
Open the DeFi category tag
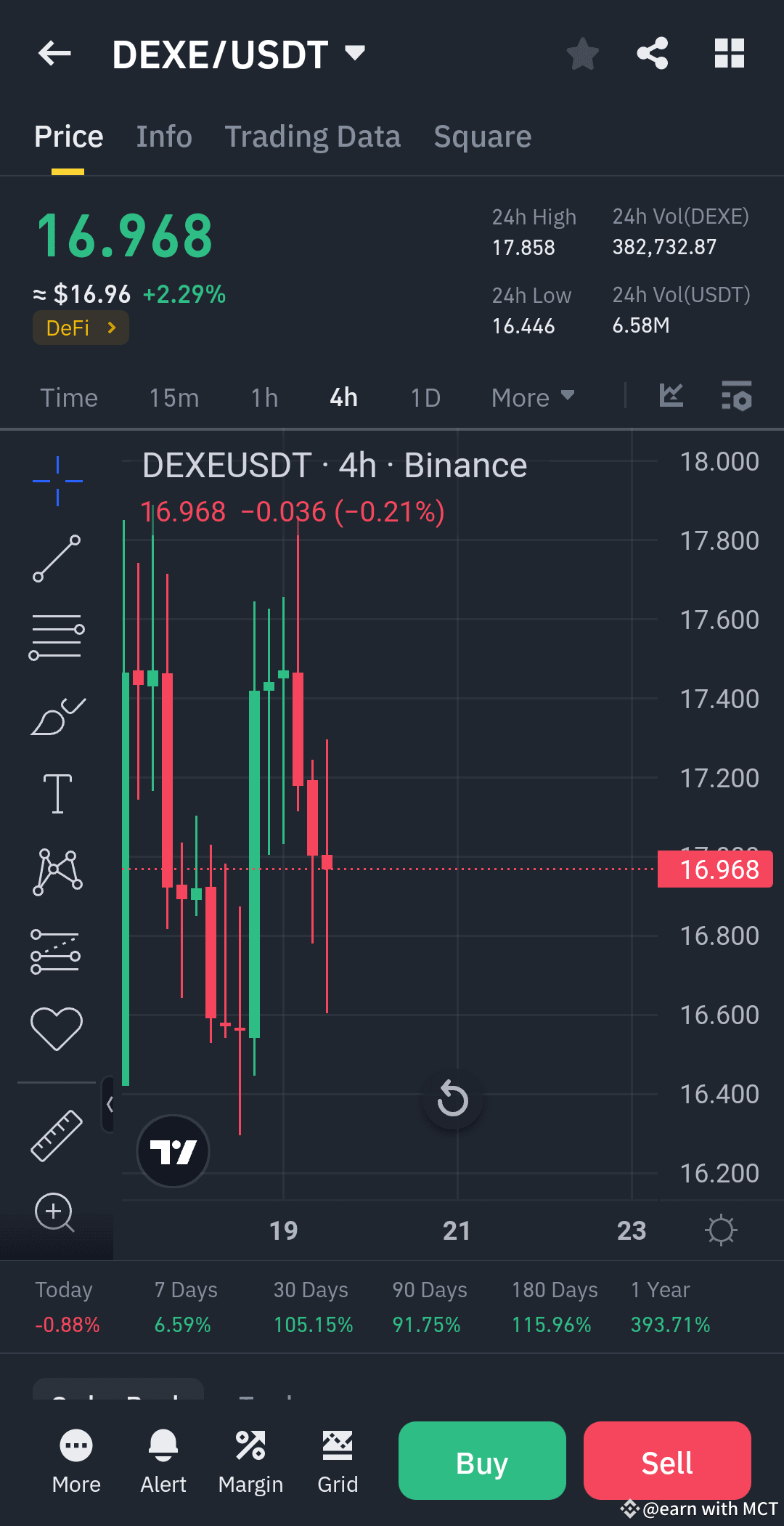80,328
